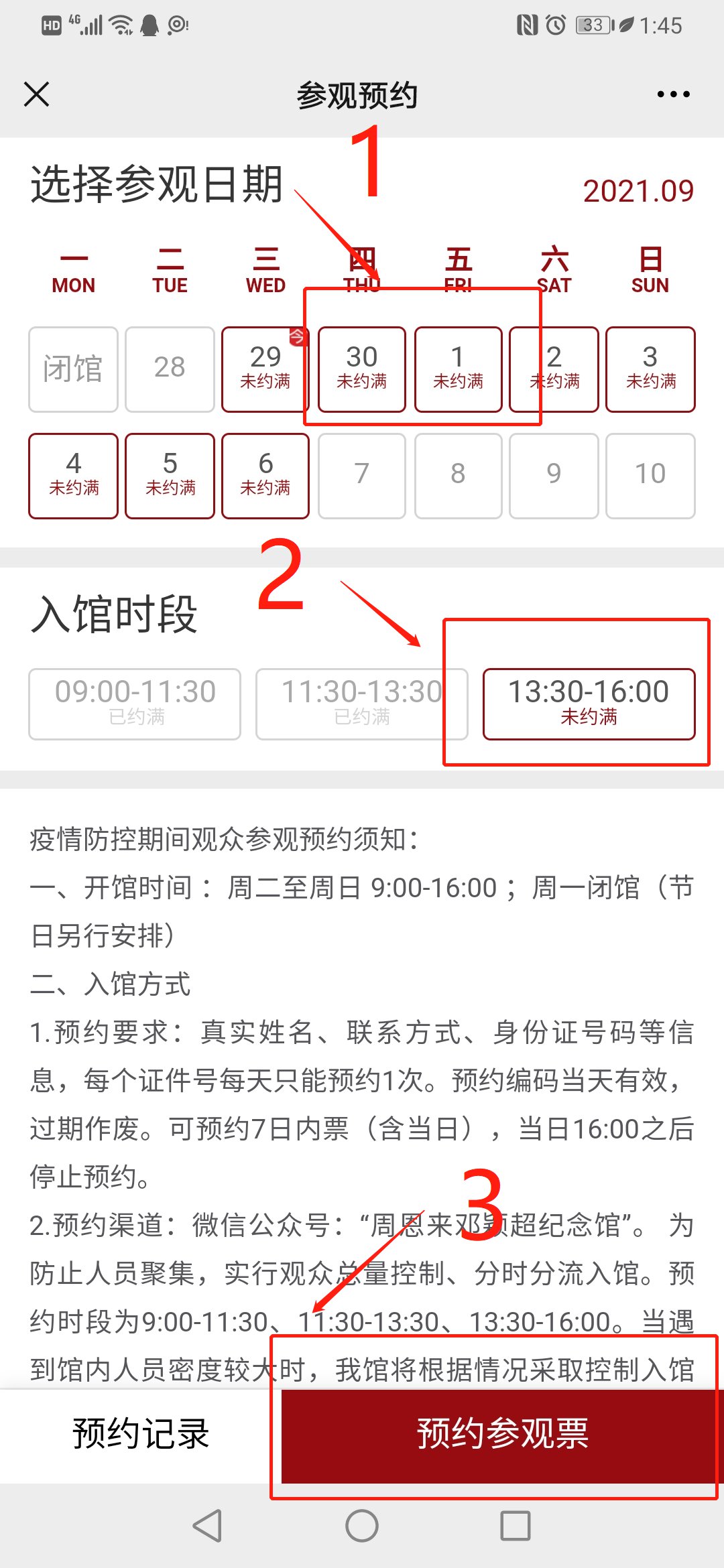This screenshot has width=724, height=1568.
Task: Select the 13:30-16:00 entry slot
Action: coord(589,704)
